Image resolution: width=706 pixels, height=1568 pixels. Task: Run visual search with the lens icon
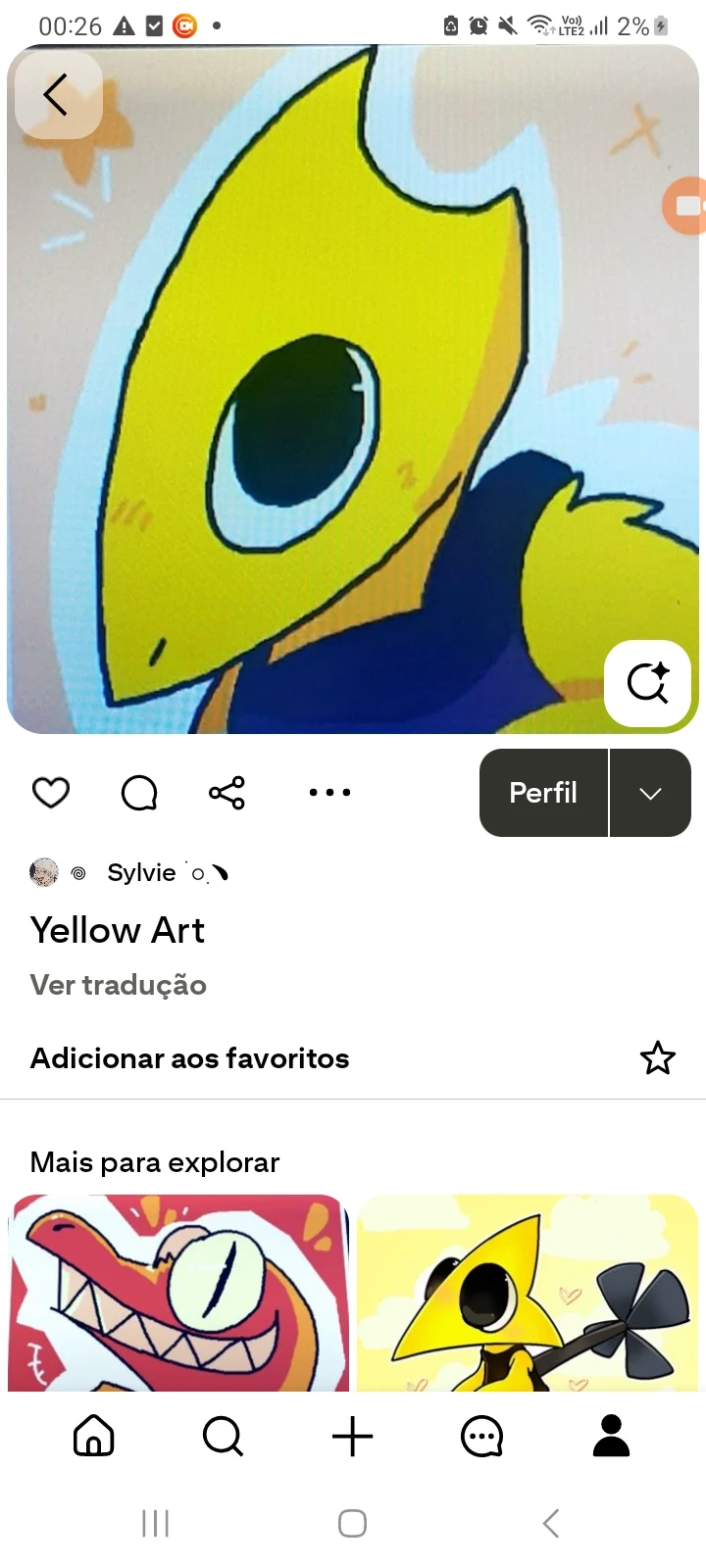coord(647,683)
